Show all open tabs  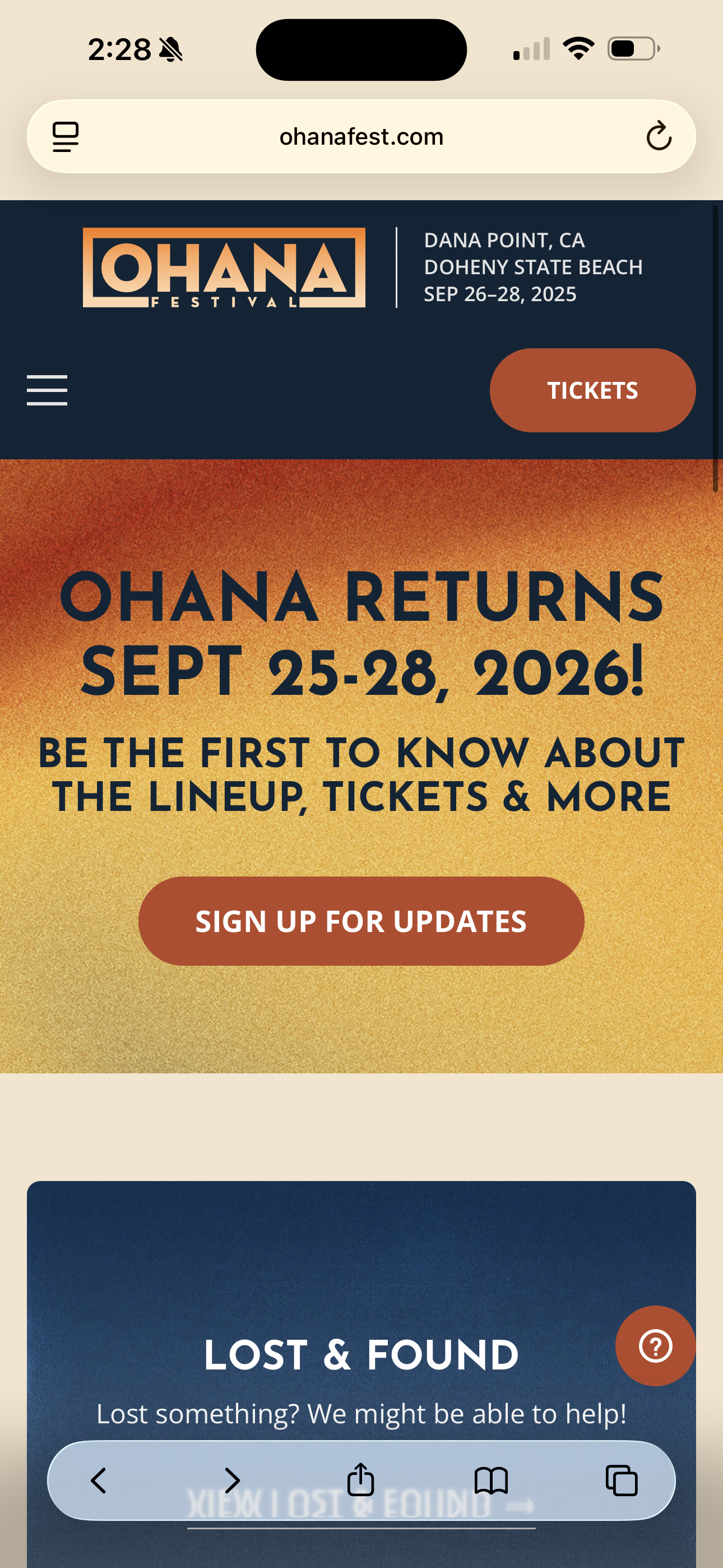click(622, 1481)
